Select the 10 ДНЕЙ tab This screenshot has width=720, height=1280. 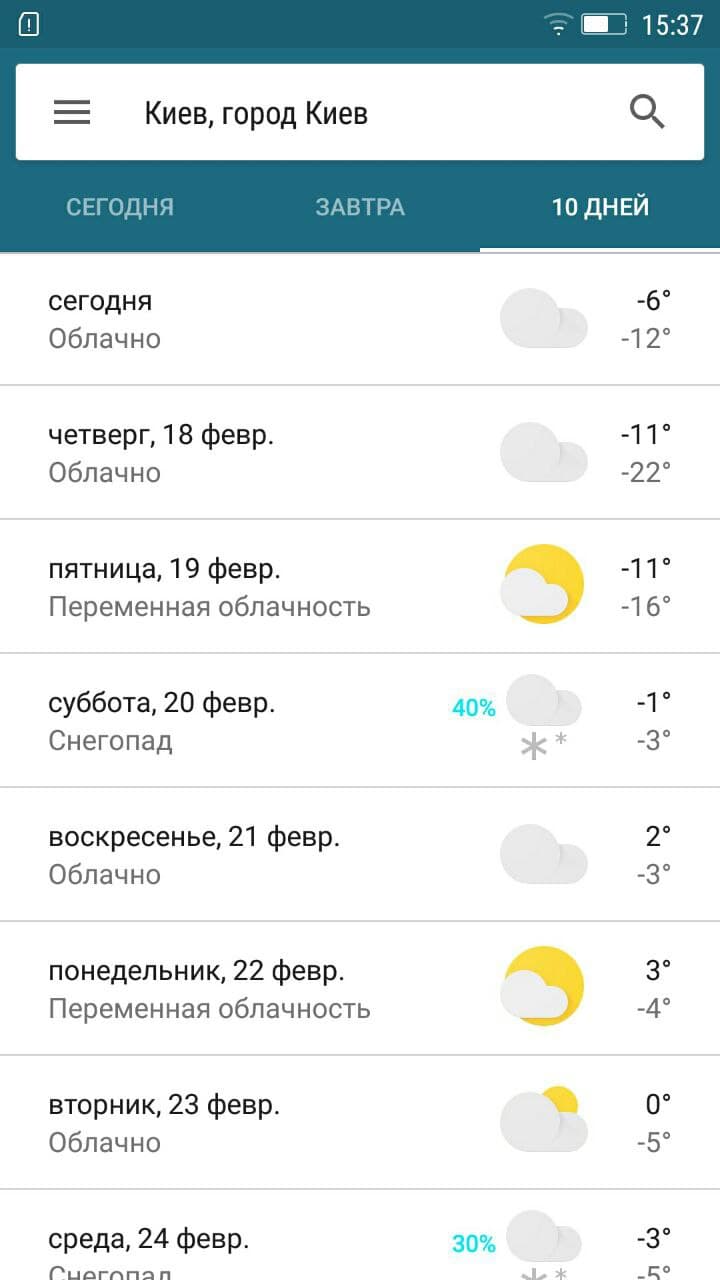(x=600, y=207)
